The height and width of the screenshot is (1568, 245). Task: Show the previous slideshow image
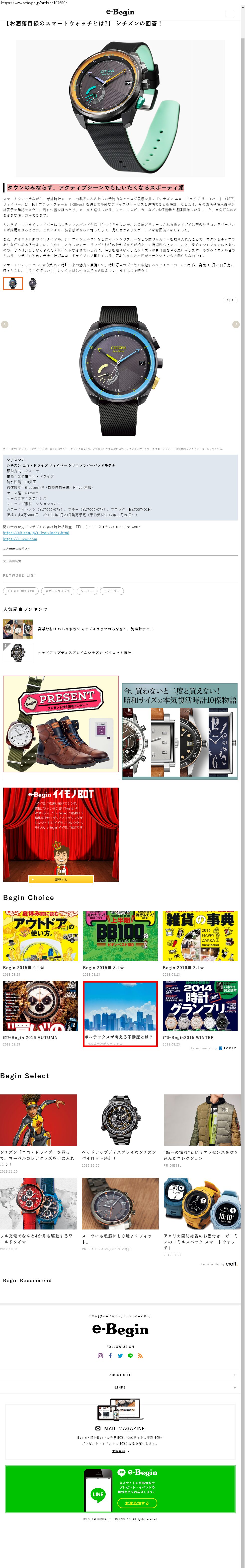click(5, 325)
